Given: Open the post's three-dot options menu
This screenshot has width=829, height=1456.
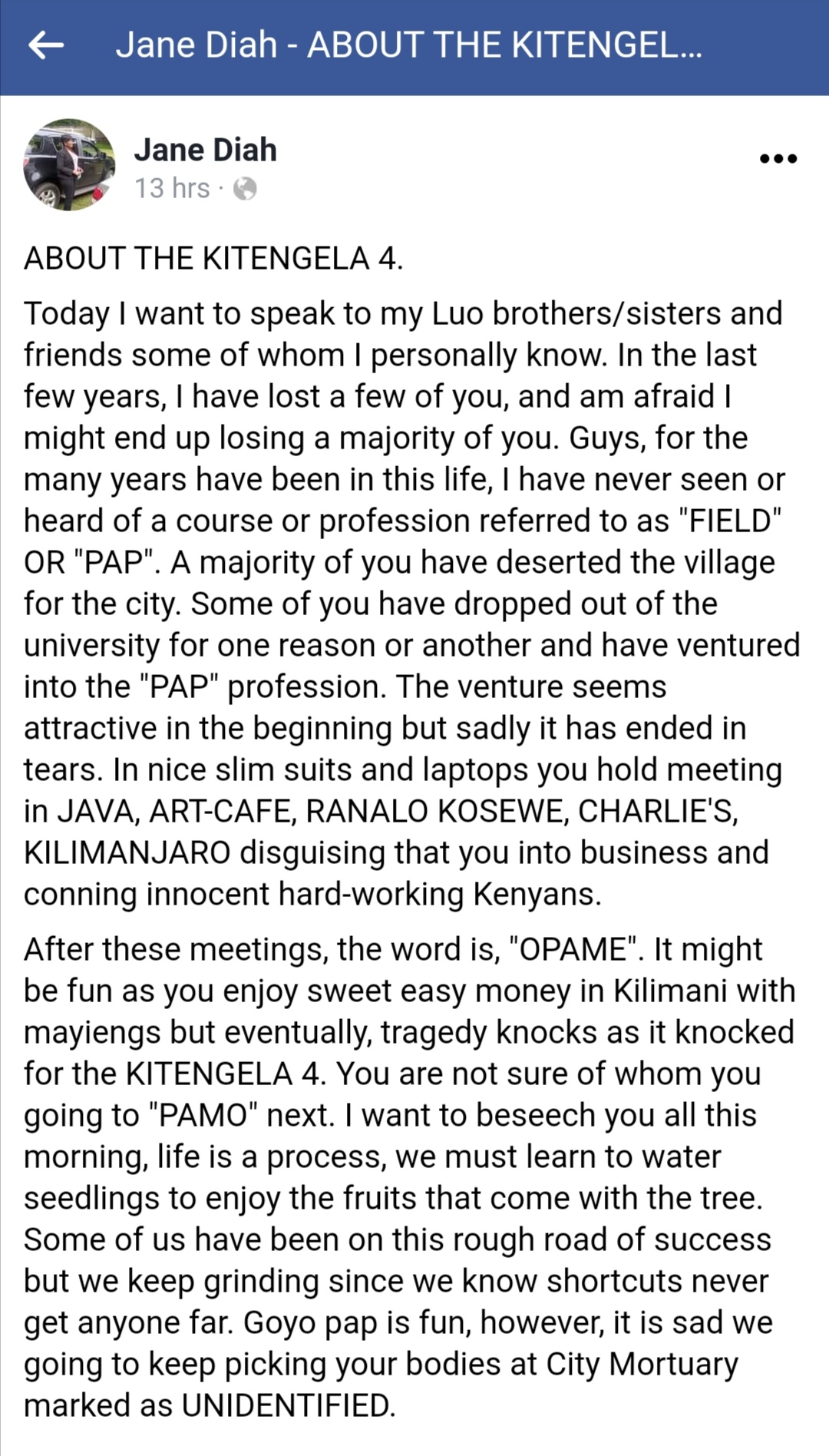Looking at the screenshot, I should 778,159.
